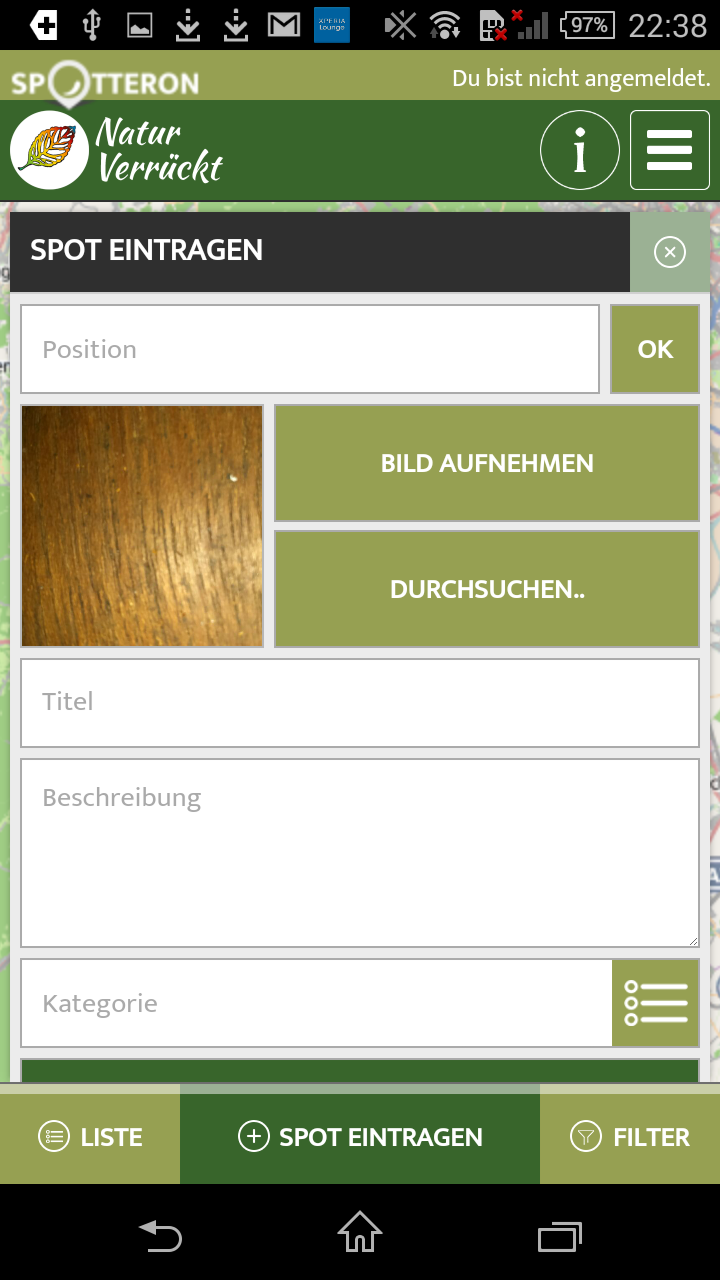Tap the Bild Aufnehmen button

[x=487, y=463]
